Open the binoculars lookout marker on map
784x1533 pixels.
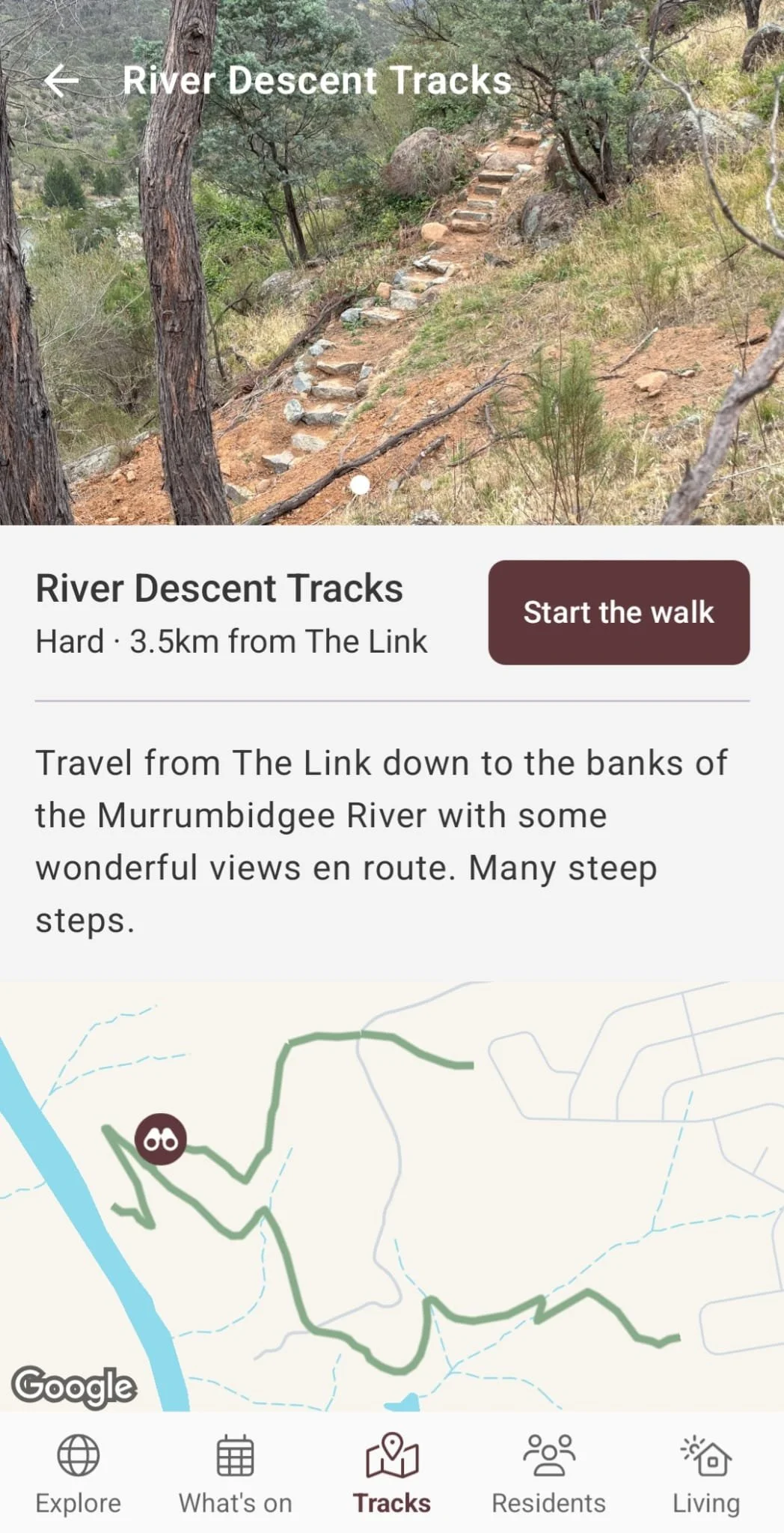pyautogui.click(x=161, y=1139)
